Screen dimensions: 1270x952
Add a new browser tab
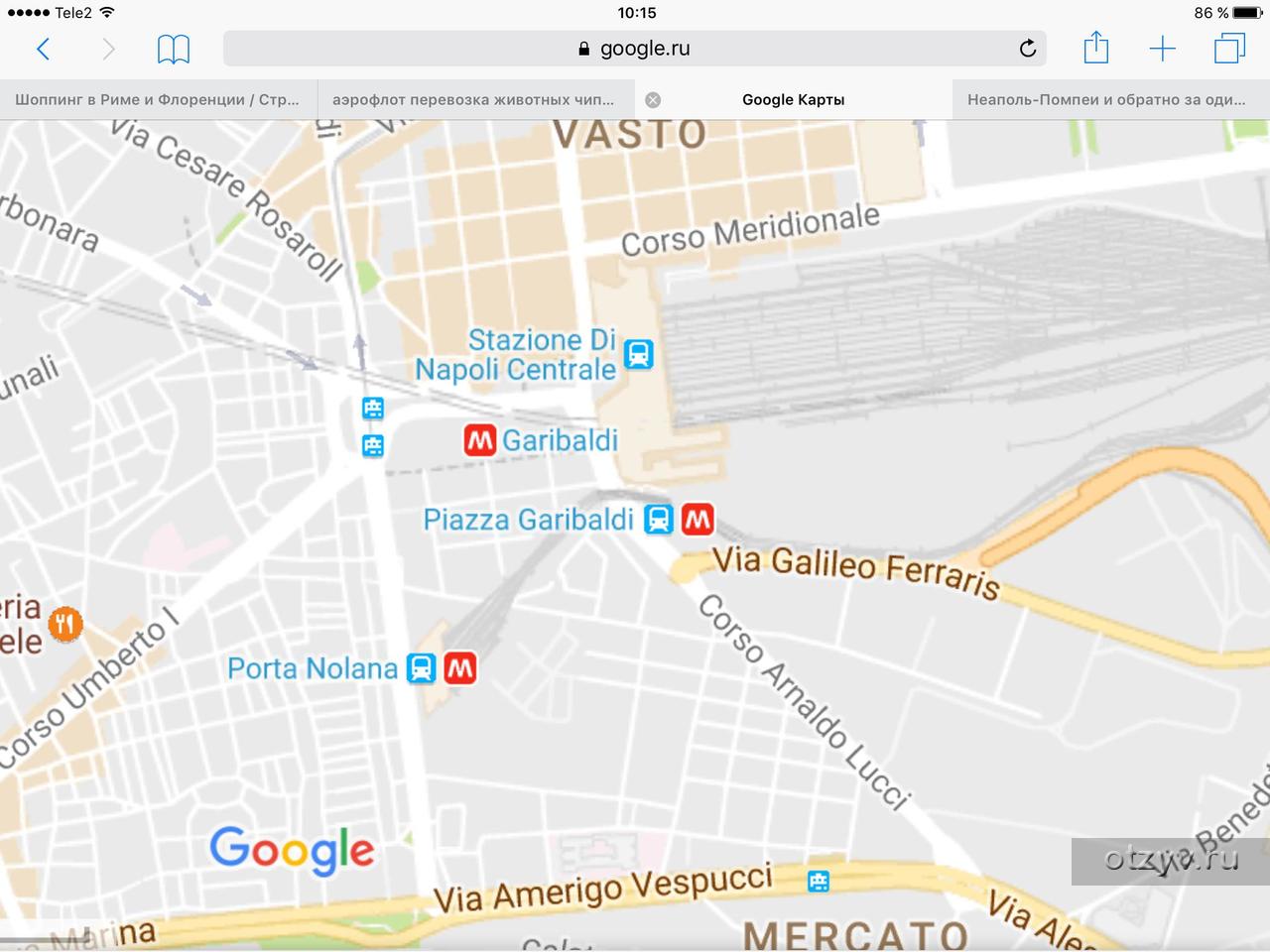click(x=1162, y=49)
